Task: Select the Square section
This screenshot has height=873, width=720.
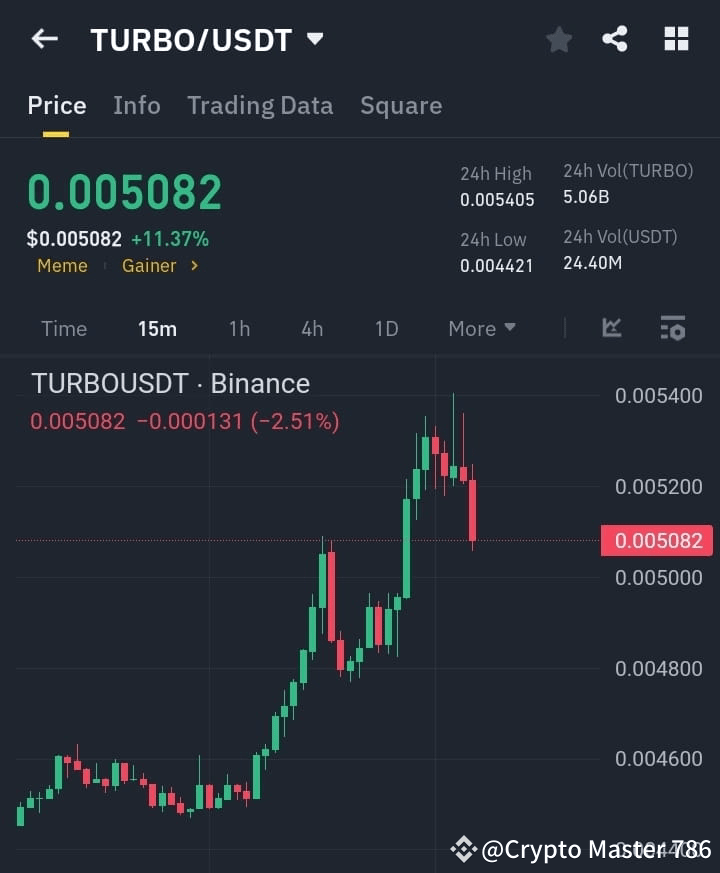Action: tap(401, 105)
